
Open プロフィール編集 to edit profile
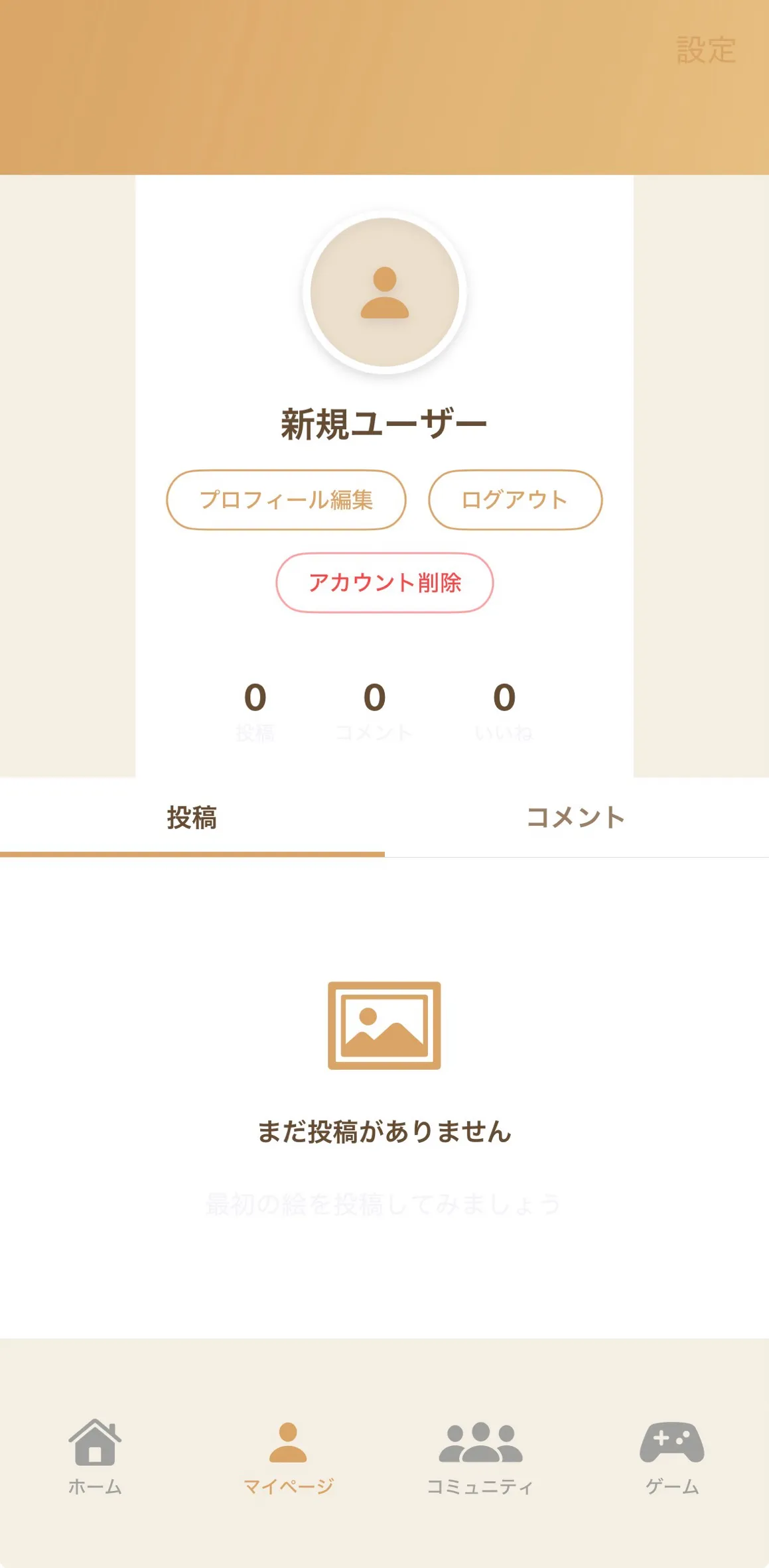coord(286,499)
